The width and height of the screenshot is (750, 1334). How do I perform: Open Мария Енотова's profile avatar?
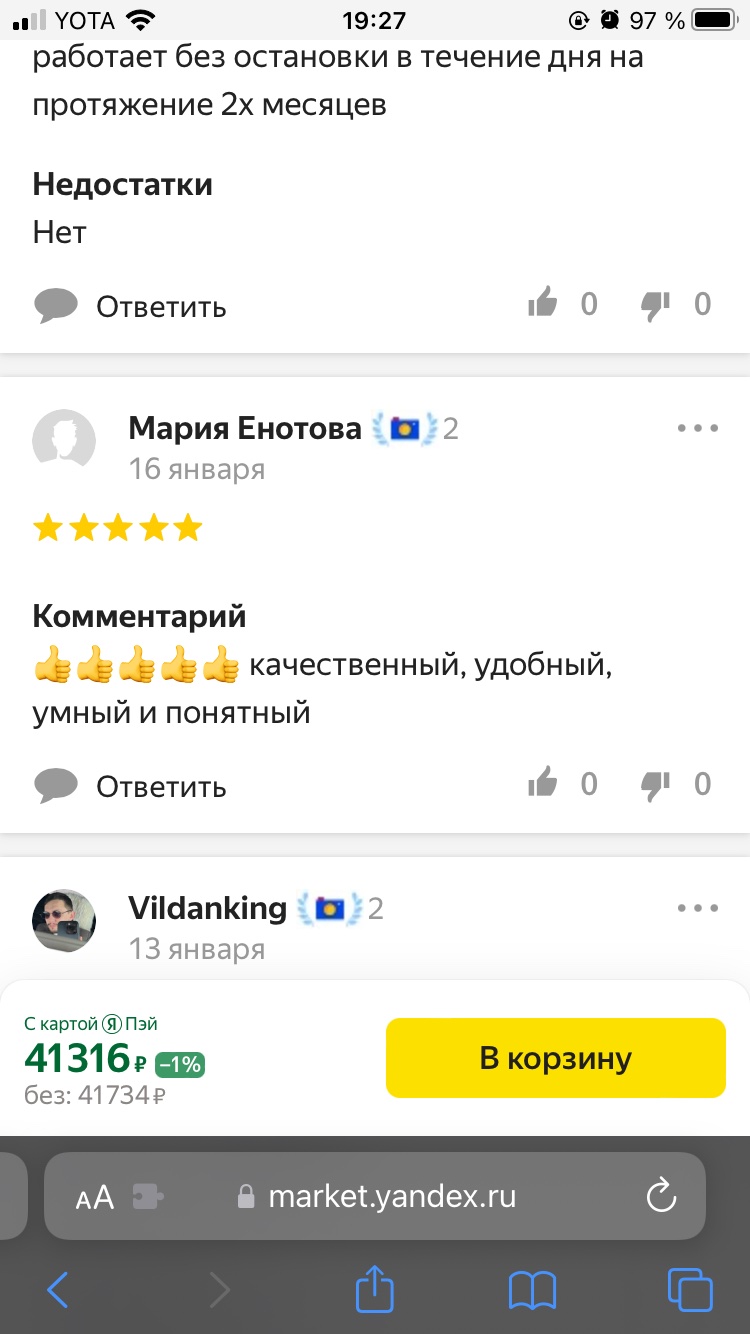(x=64, y=440)
